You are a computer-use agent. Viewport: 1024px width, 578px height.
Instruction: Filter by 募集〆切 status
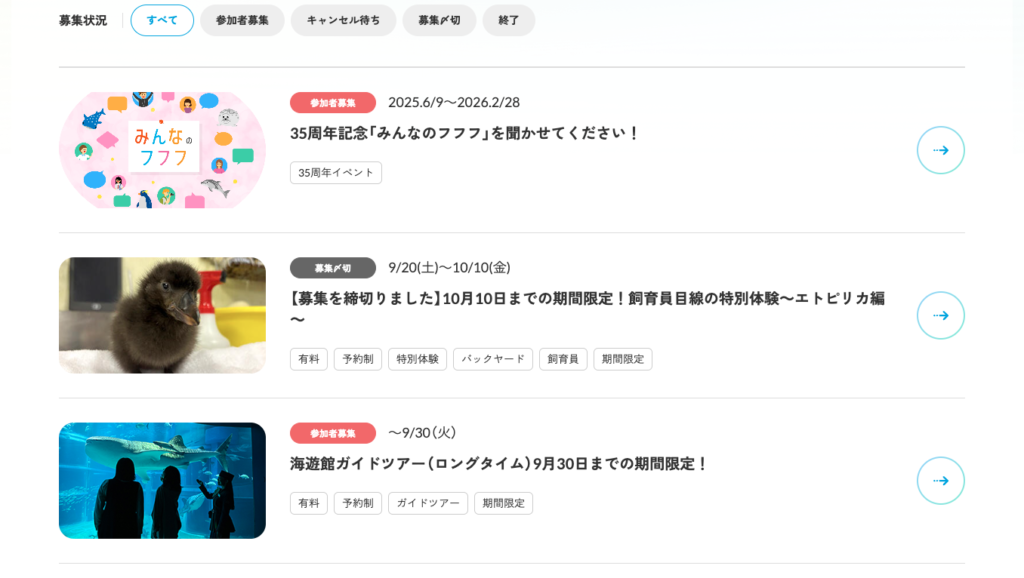[x=439, y=20]
